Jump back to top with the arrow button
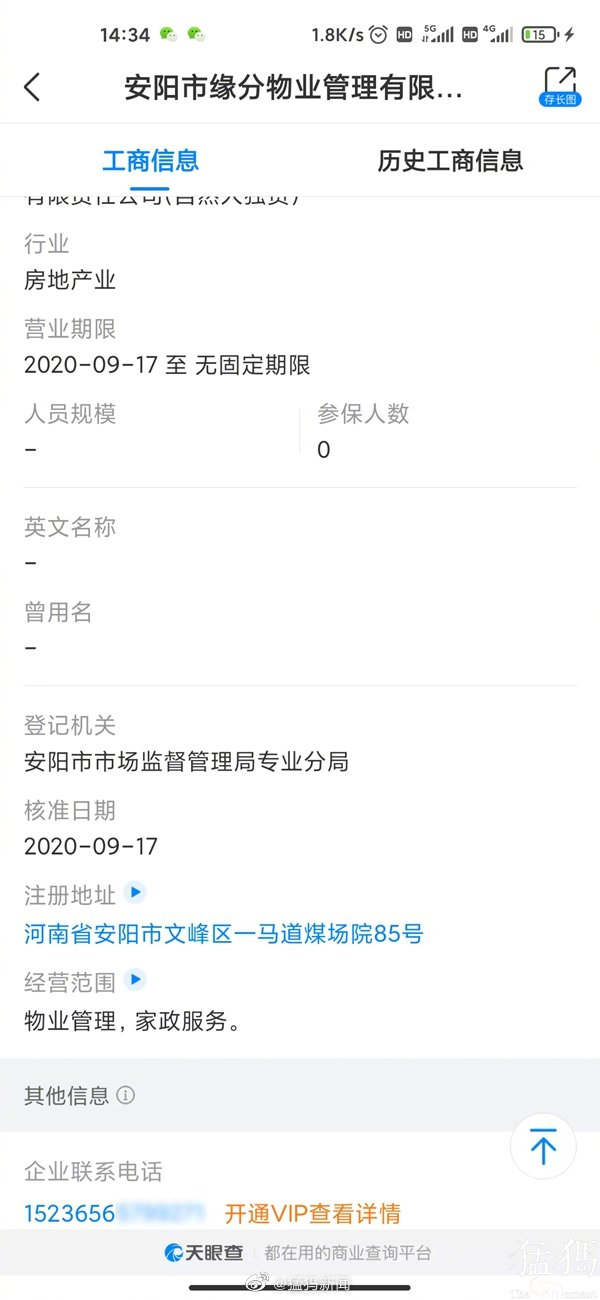The width and height of the screenshot is (600, 1300). tap(542, 1146)
